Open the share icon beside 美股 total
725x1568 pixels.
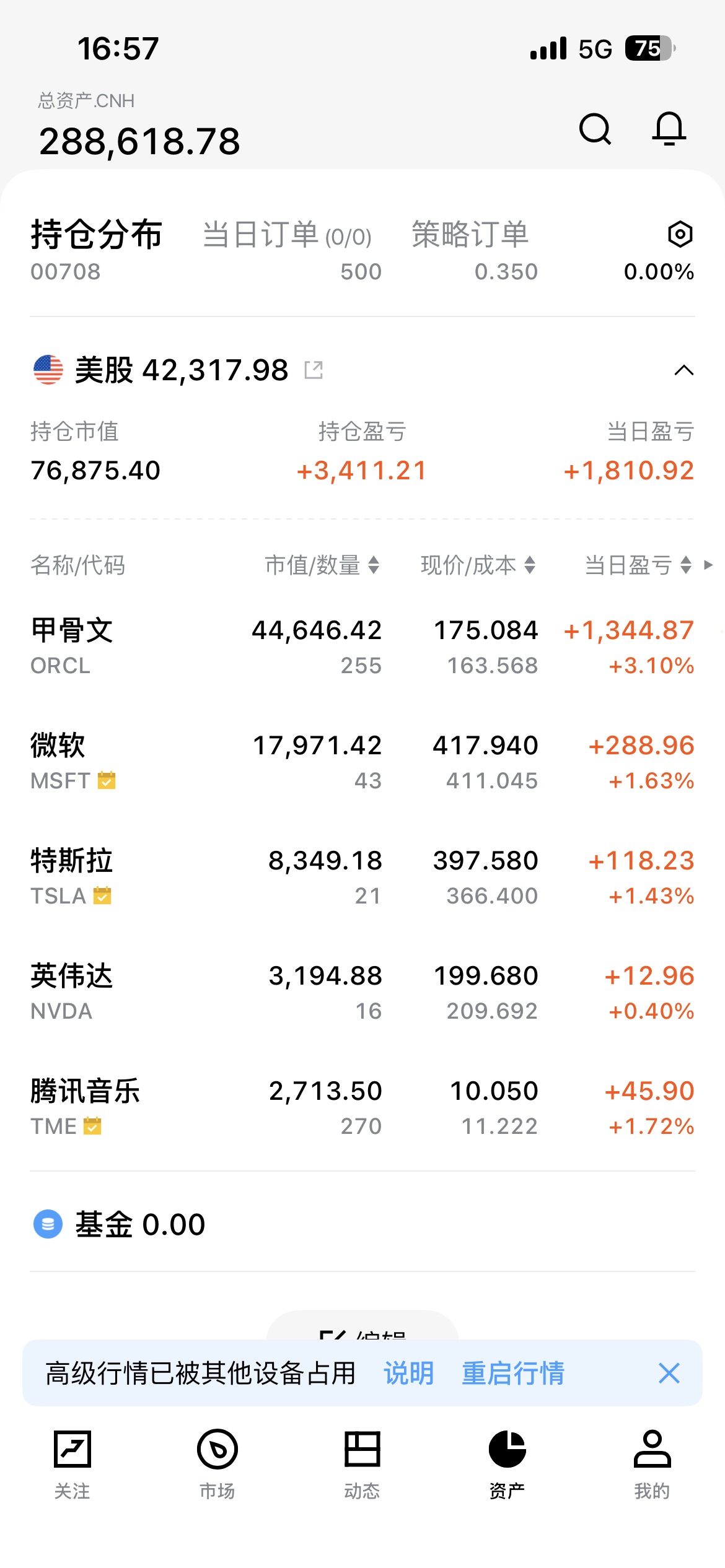tap(314, 370)
